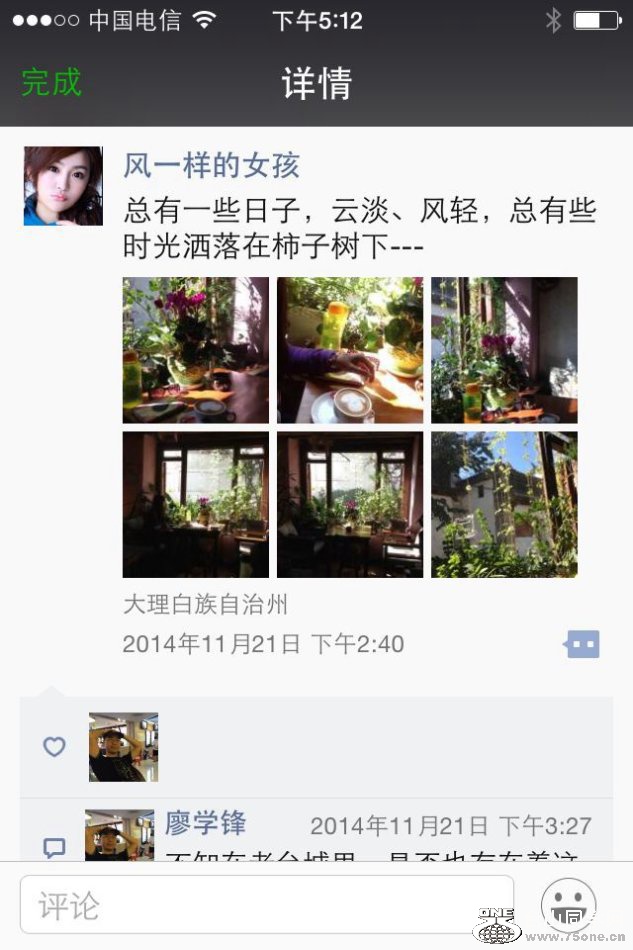
Task: View the sixth photo of the building exterior
Action: pyautogui.click(x=504, y=504)
